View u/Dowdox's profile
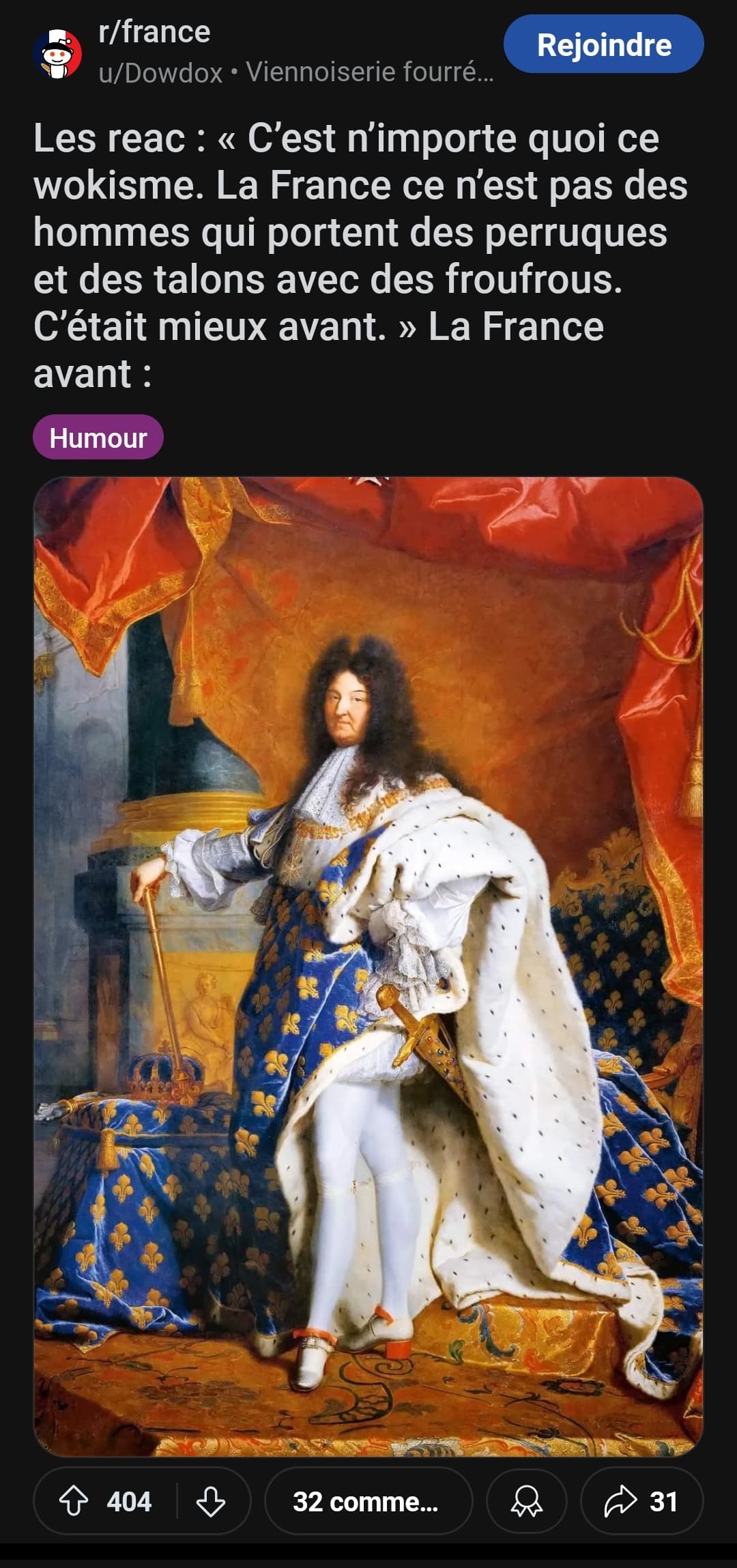This screenshot has width=737, height=1568. (160, 72)
